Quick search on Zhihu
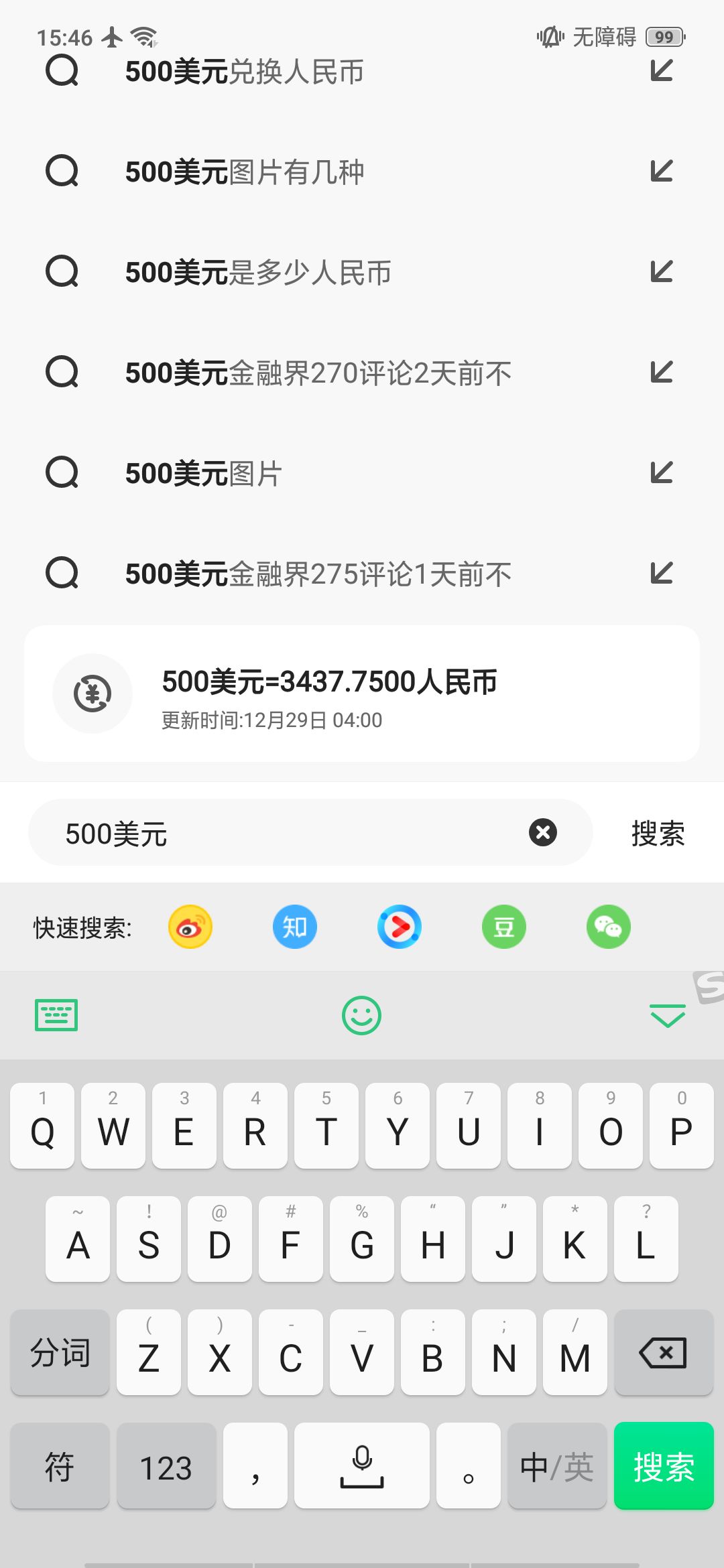The height and width of the screenshot is (1568, 724). tap(295, 927)
